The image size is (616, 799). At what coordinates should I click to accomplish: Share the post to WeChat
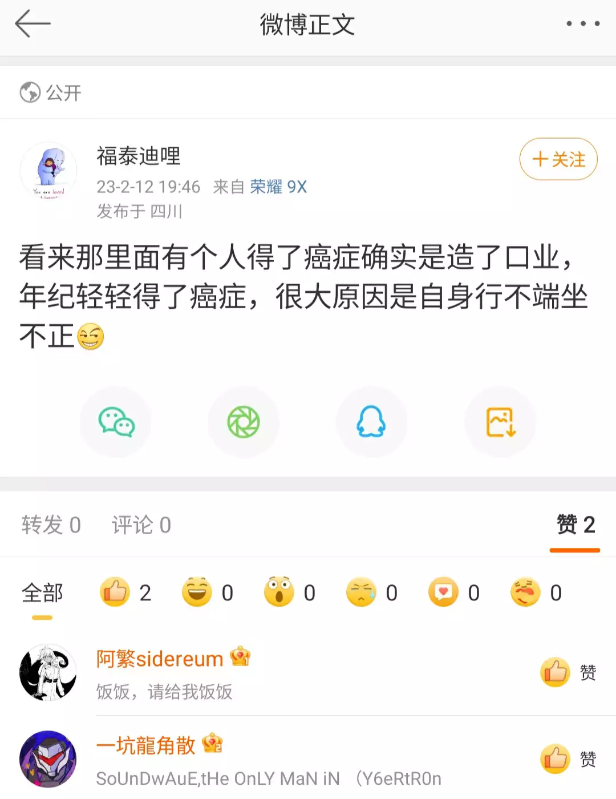coord(116,422)
